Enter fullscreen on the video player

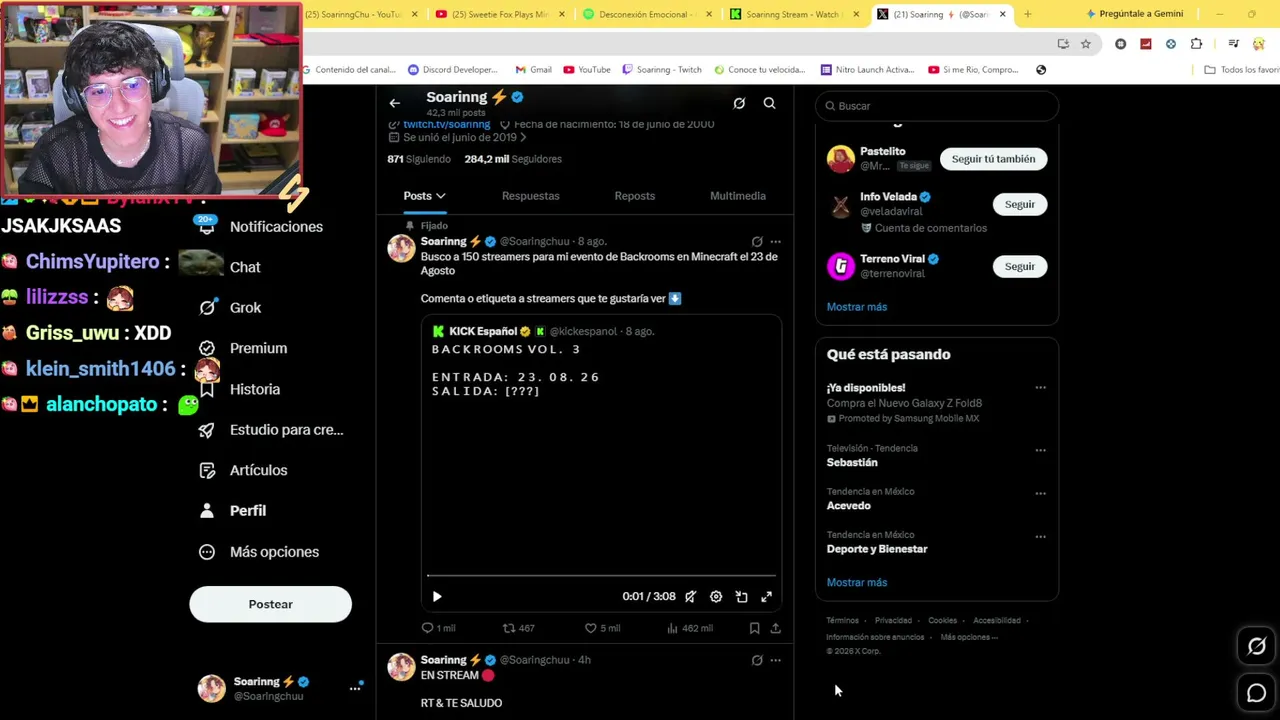[766, 597]
